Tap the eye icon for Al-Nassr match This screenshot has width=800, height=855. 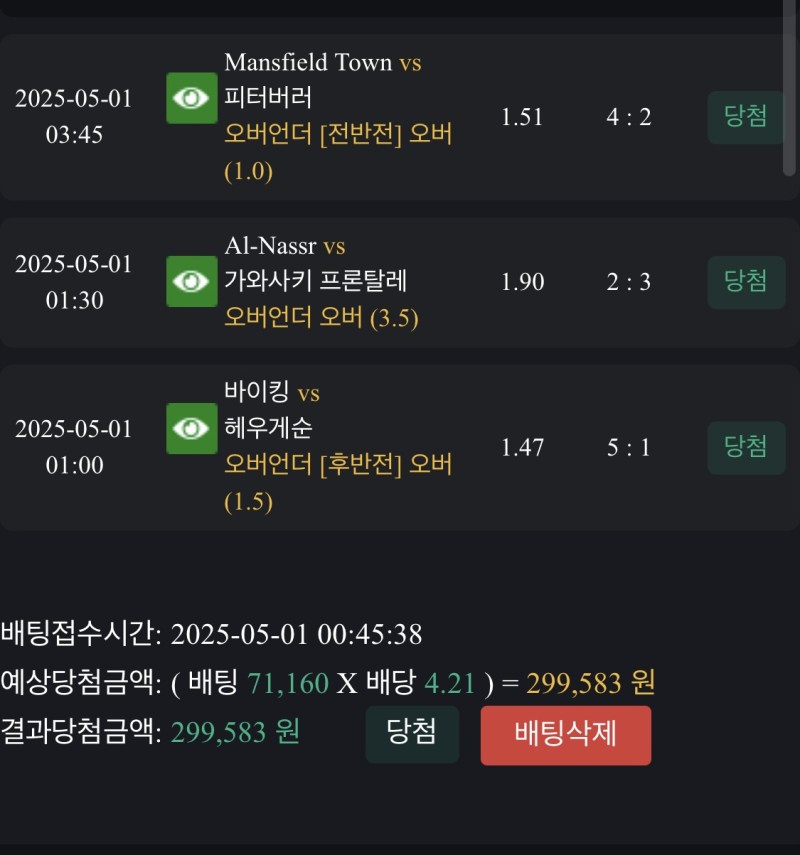(x=191, y=281)
